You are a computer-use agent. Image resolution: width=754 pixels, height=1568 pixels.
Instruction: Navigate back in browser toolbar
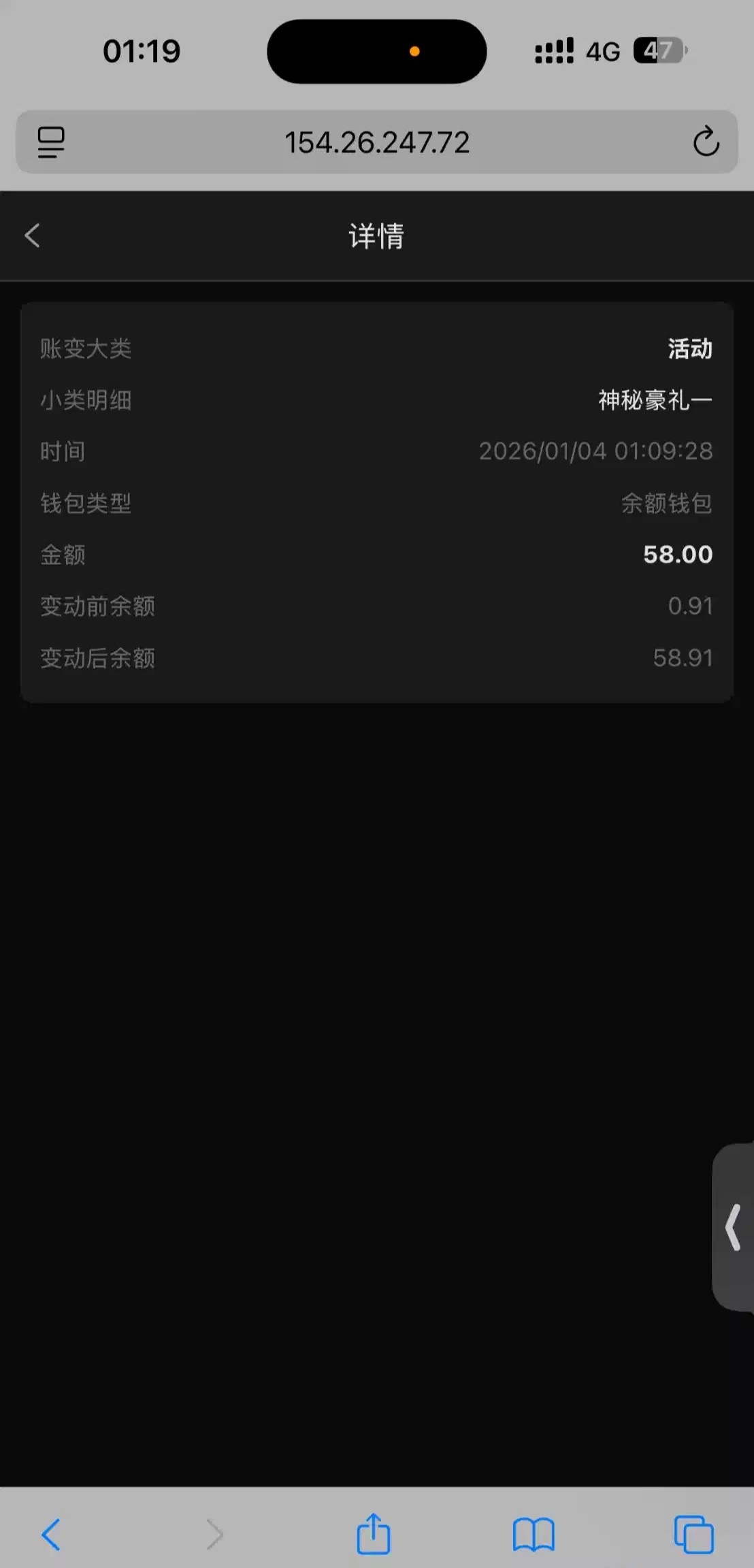click(x=51, y=1534)
